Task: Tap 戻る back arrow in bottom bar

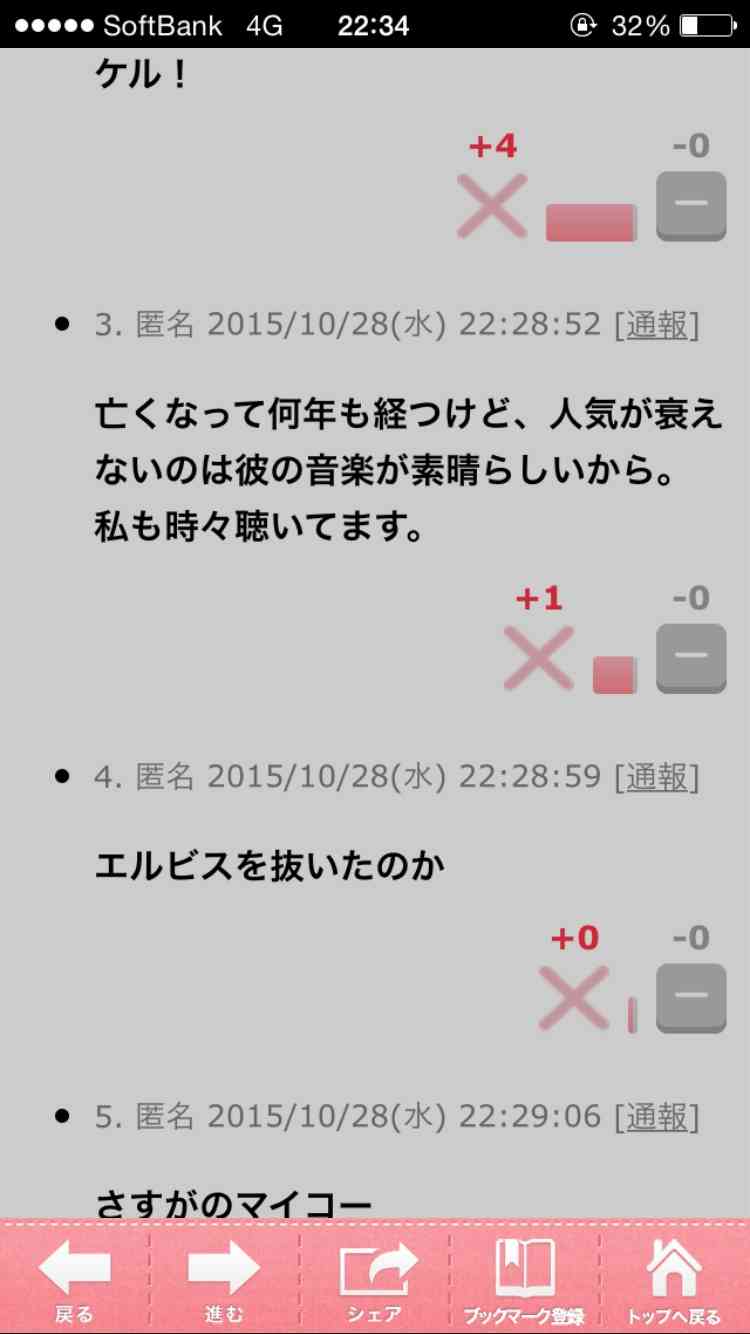Action: pyautogui.click(x=74, y=1280)
